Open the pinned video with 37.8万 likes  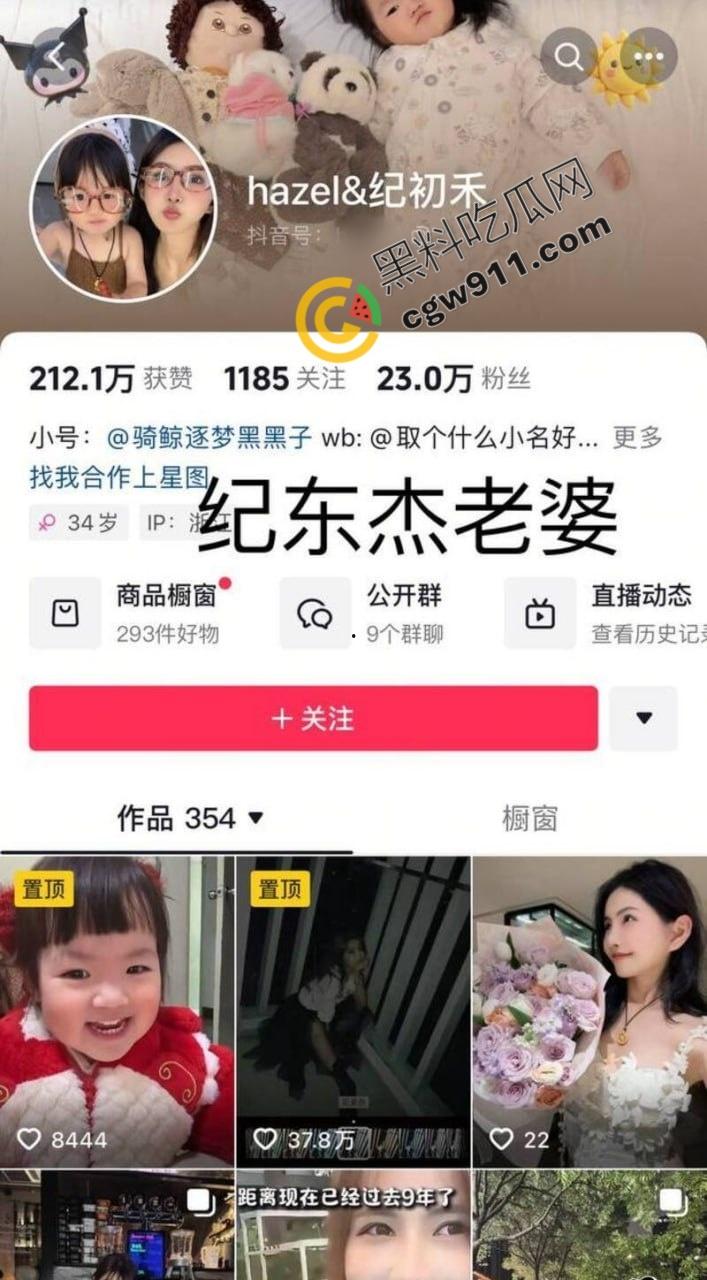pos(353,1010)
